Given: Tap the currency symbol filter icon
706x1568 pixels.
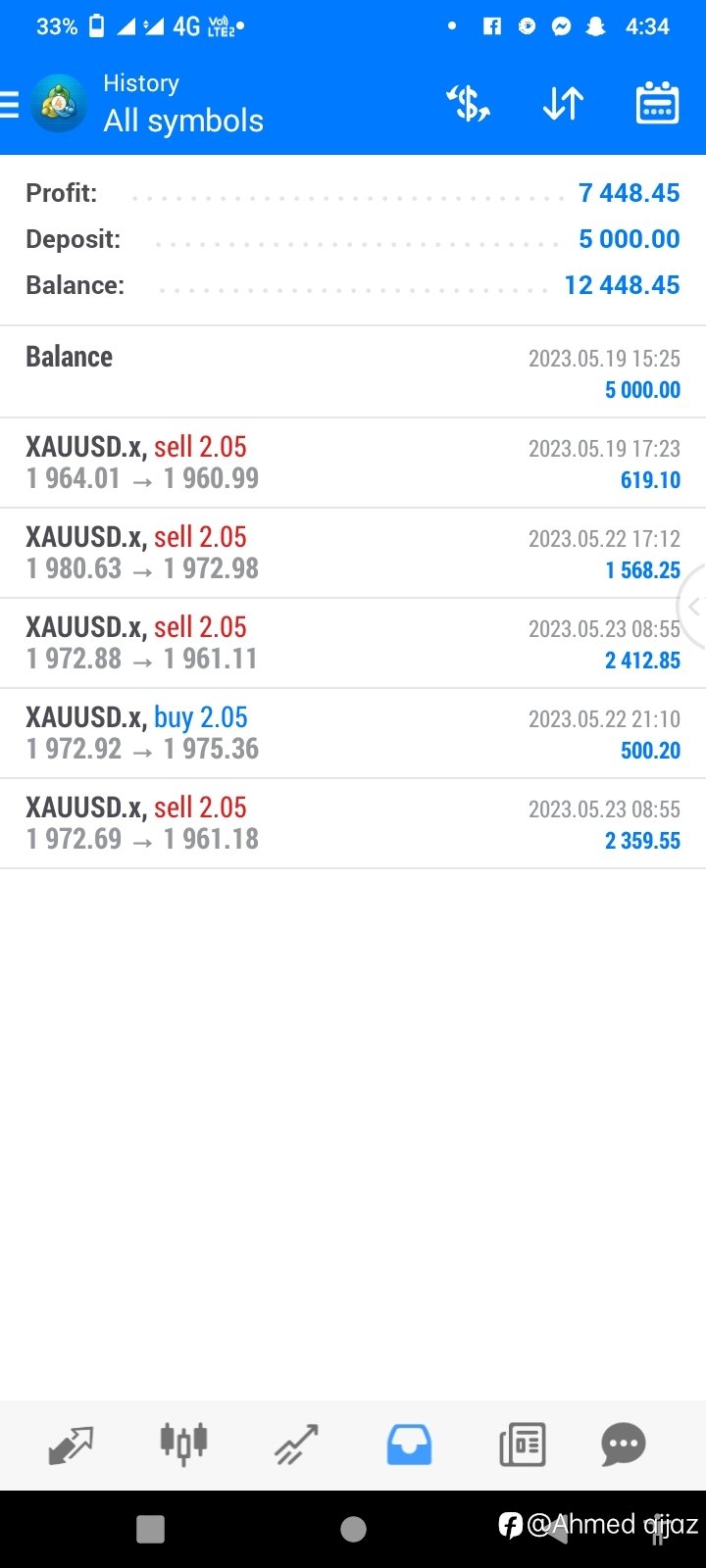Looking at the screenshot, I should pos(468,104).
